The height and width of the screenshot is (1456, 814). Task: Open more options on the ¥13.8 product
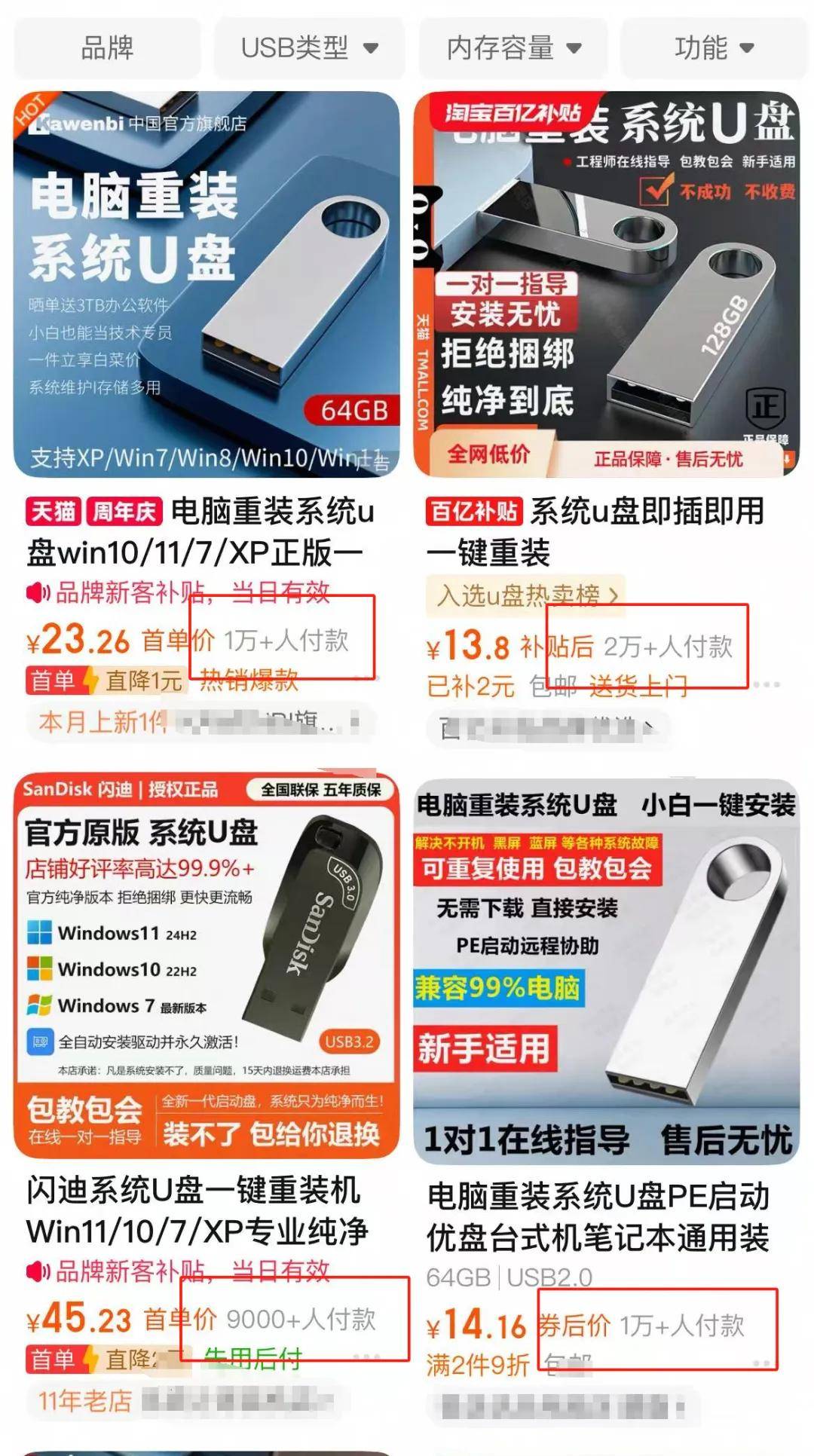[767, 685]
